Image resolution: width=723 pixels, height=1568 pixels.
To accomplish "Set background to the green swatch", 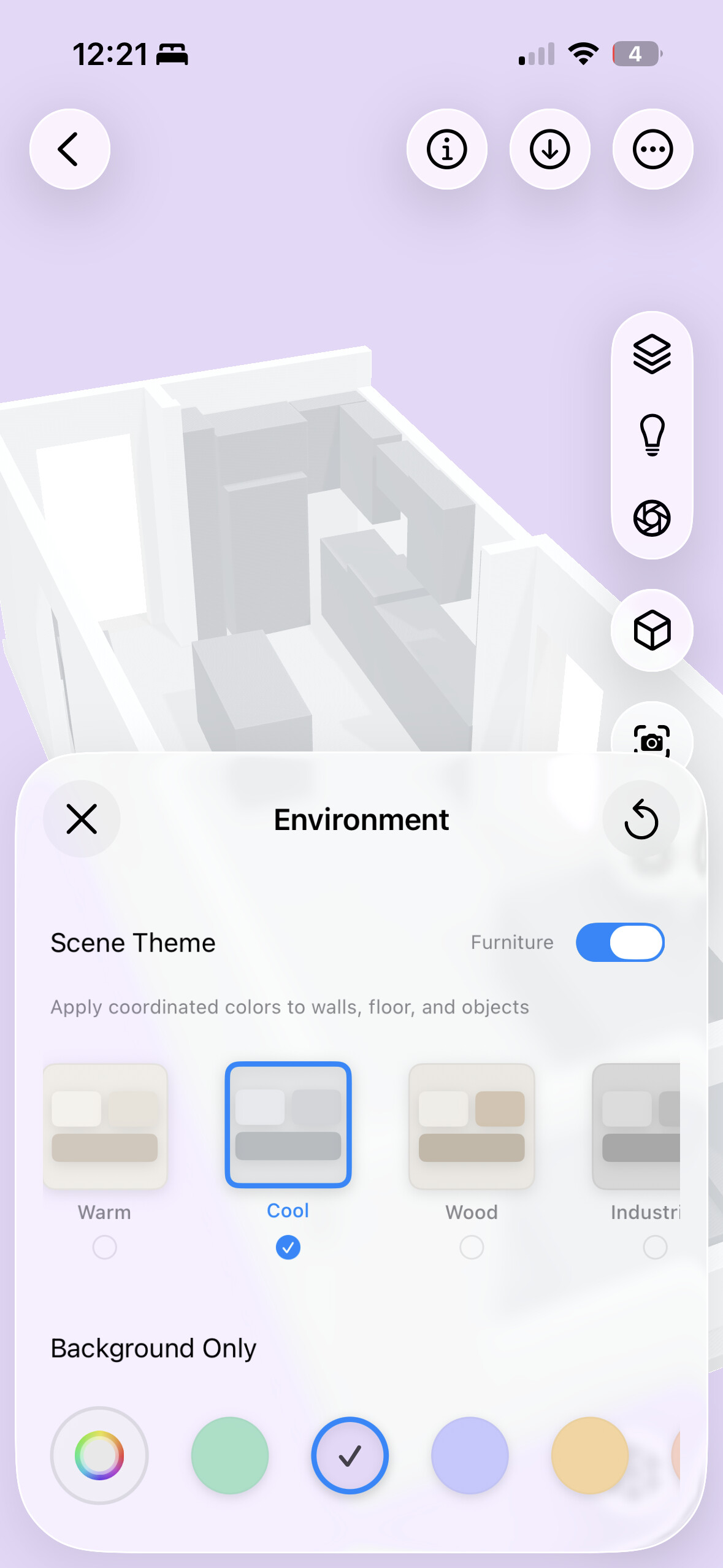I will click(230, 1455).
